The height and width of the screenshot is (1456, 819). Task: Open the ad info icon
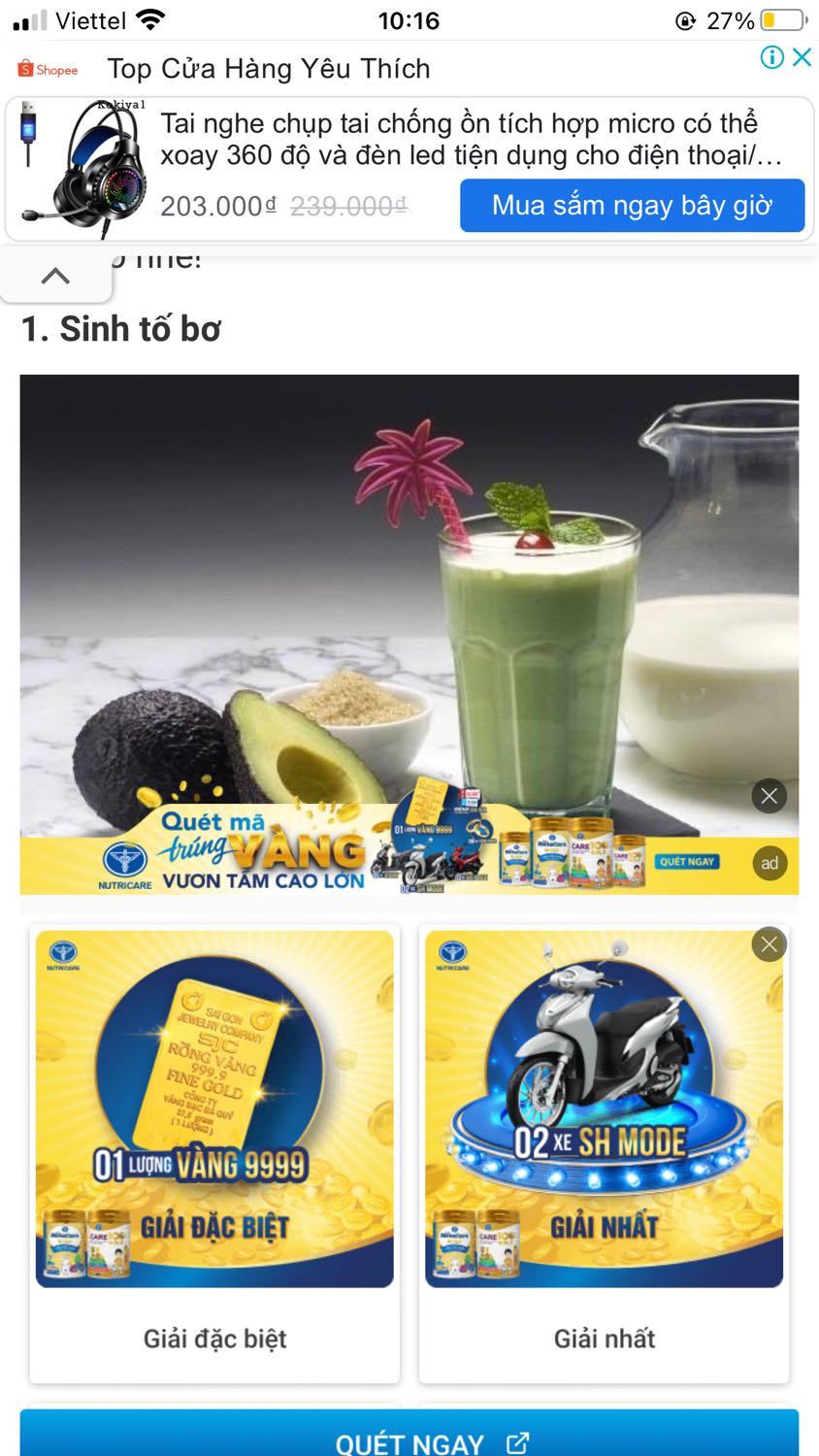pyautogui.click(x=771, y=57)
